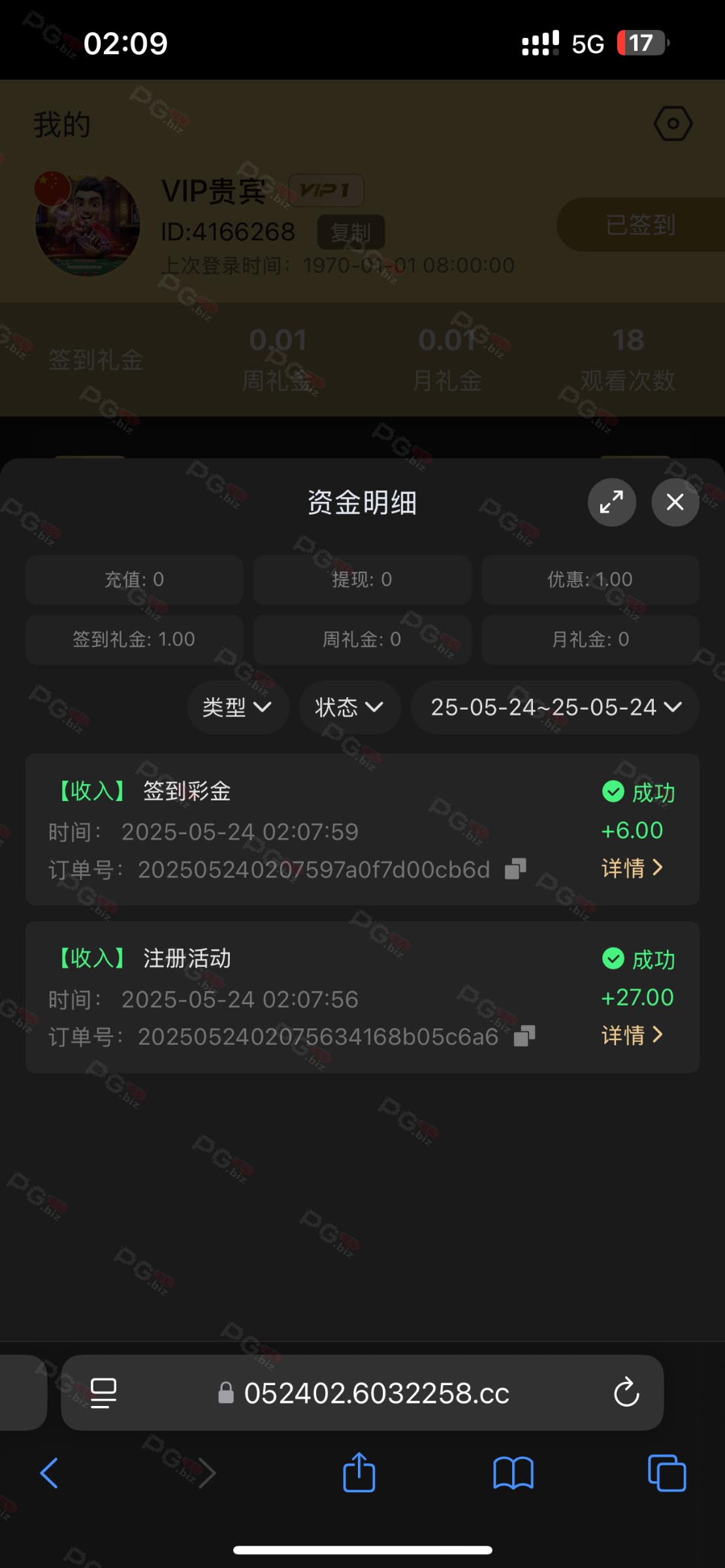Image resolution: width=725 pixels, height=1568 pixels.
Task: View 详情 of the 注册活动 record
Action: [x=632, y=1035]
